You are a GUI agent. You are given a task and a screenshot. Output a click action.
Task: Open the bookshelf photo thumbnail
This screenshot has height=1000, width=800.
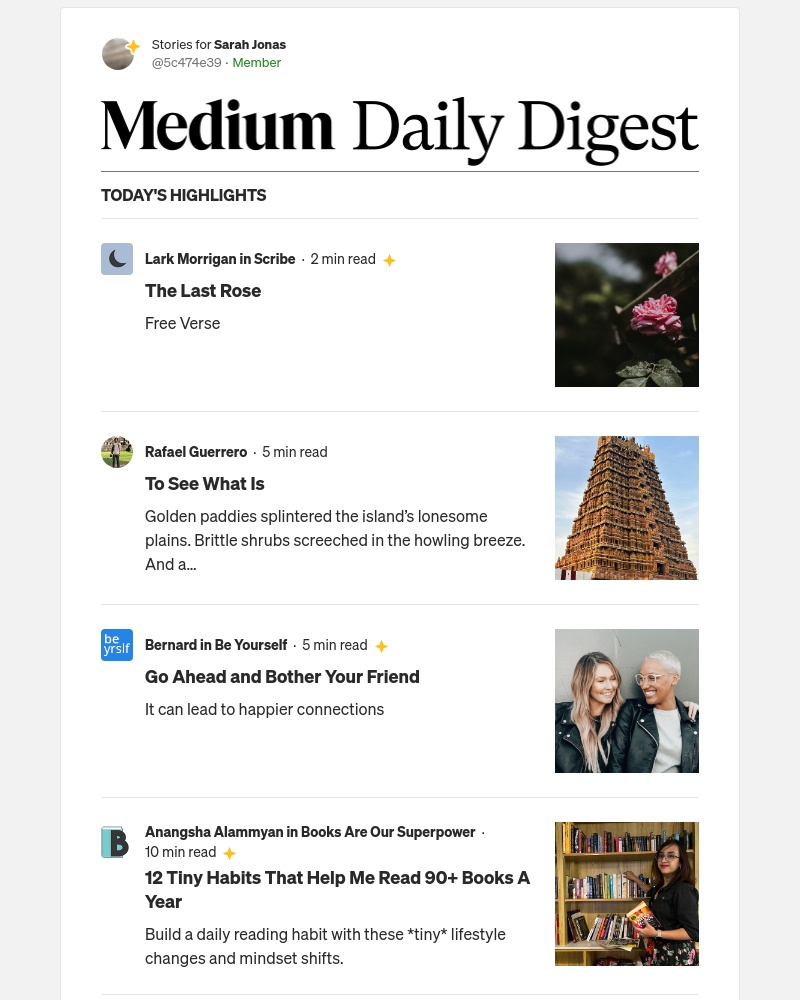click(626, 894)
